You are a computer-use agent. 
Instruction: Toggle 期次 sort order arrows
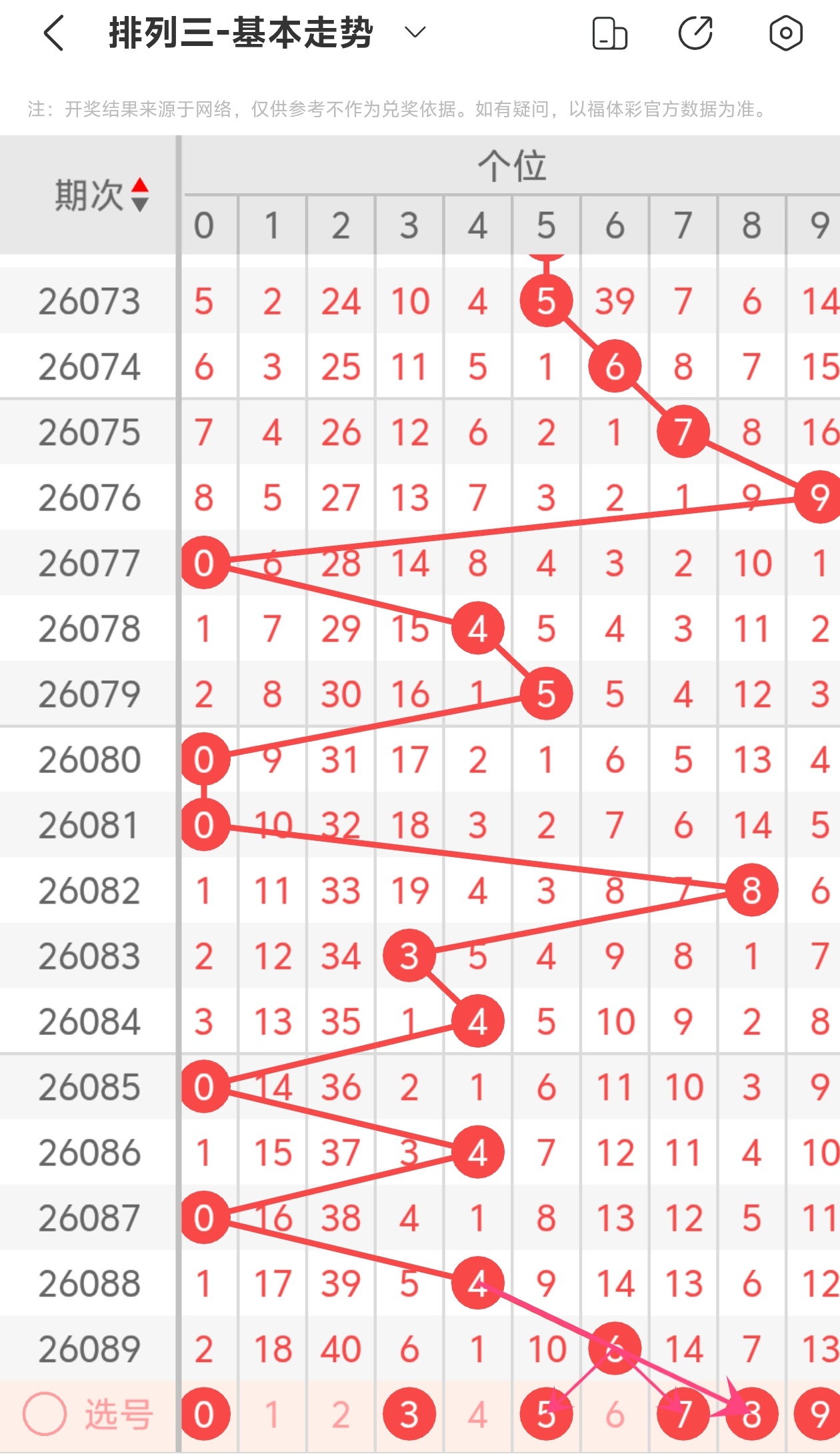coord(139,195)
